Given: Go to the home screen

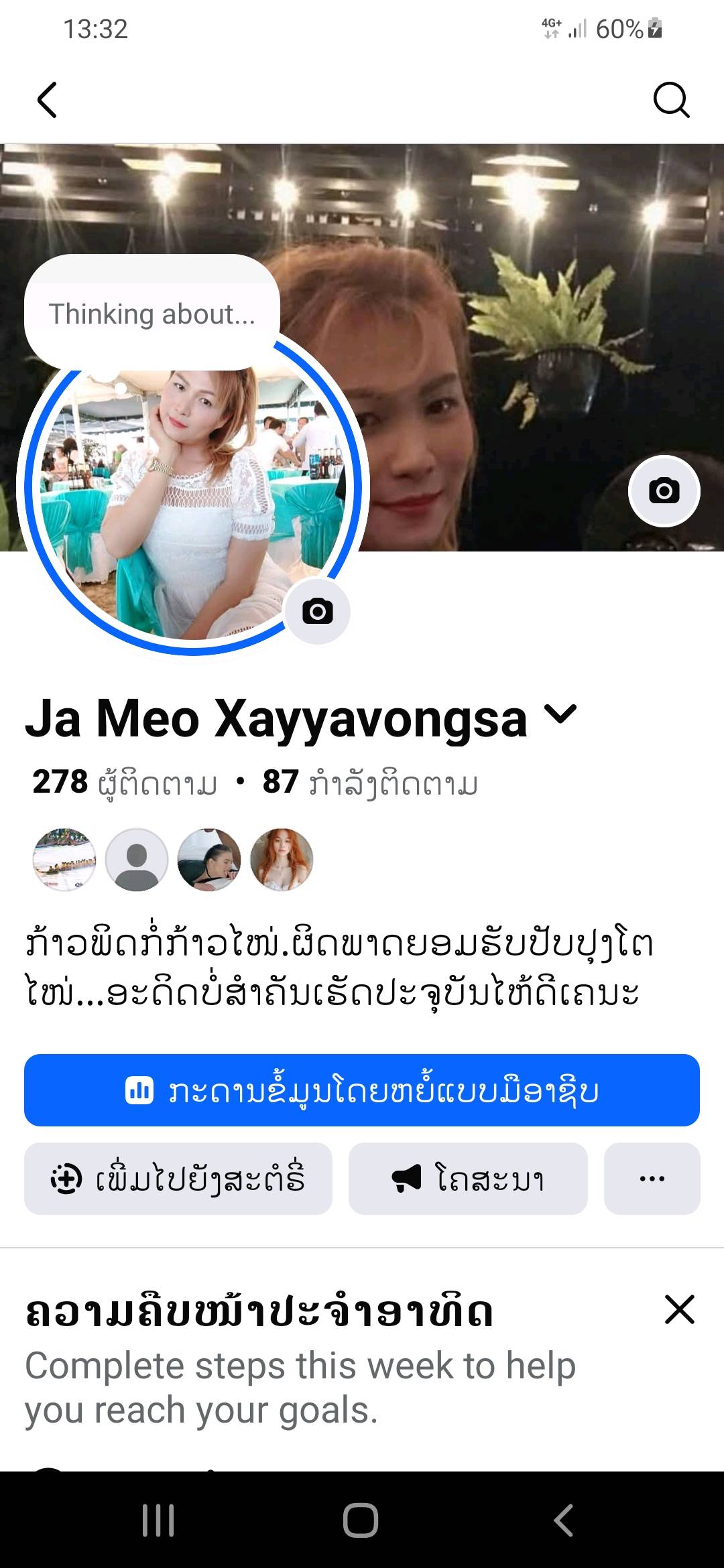Looking at the screenshot, I should click(361, 1520).
